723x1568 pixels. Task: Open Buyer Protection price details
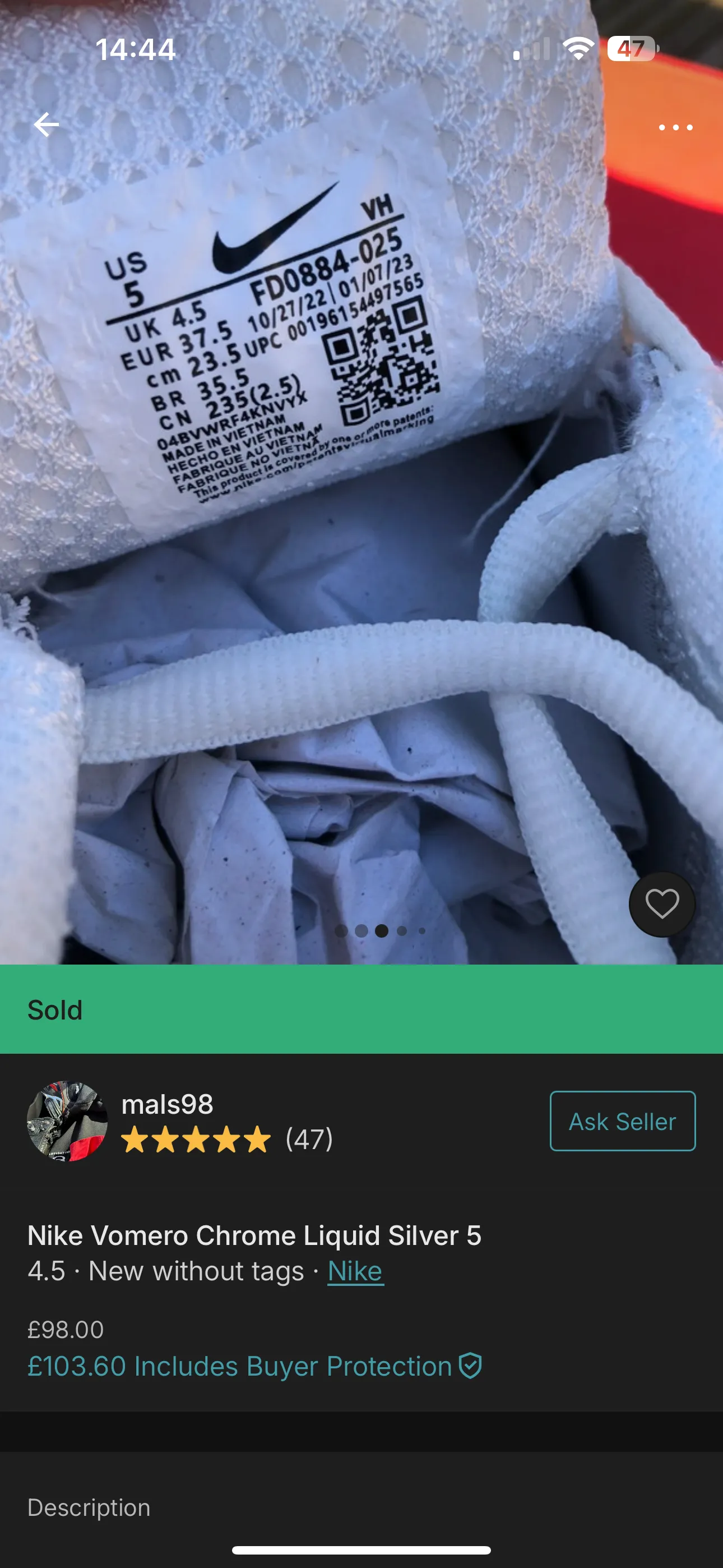click(254, 1366)
